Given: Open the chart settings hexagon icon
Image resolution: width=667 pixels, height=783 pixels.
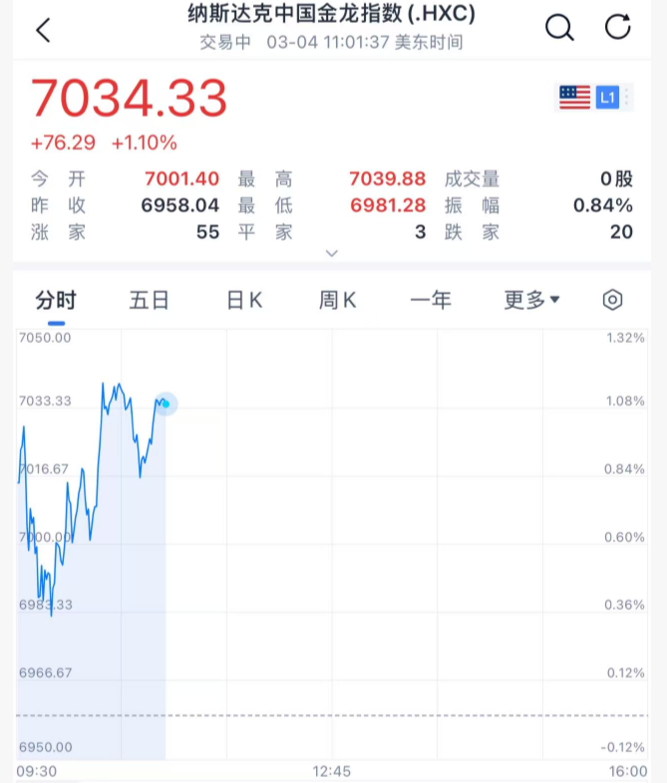Looking at the screenshot, I should click(613, 300).
